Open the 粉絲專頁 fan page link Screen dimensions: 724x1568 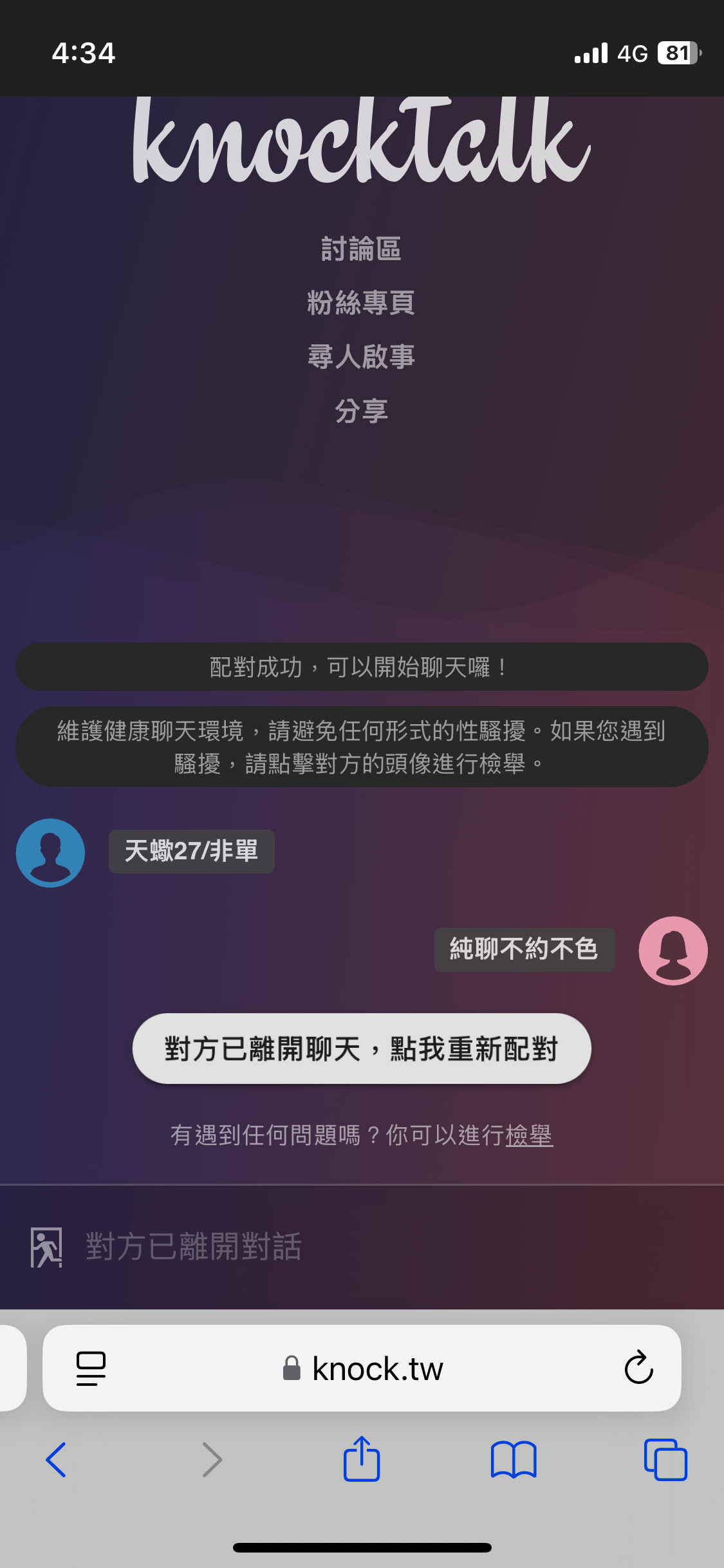coord(361,303)
